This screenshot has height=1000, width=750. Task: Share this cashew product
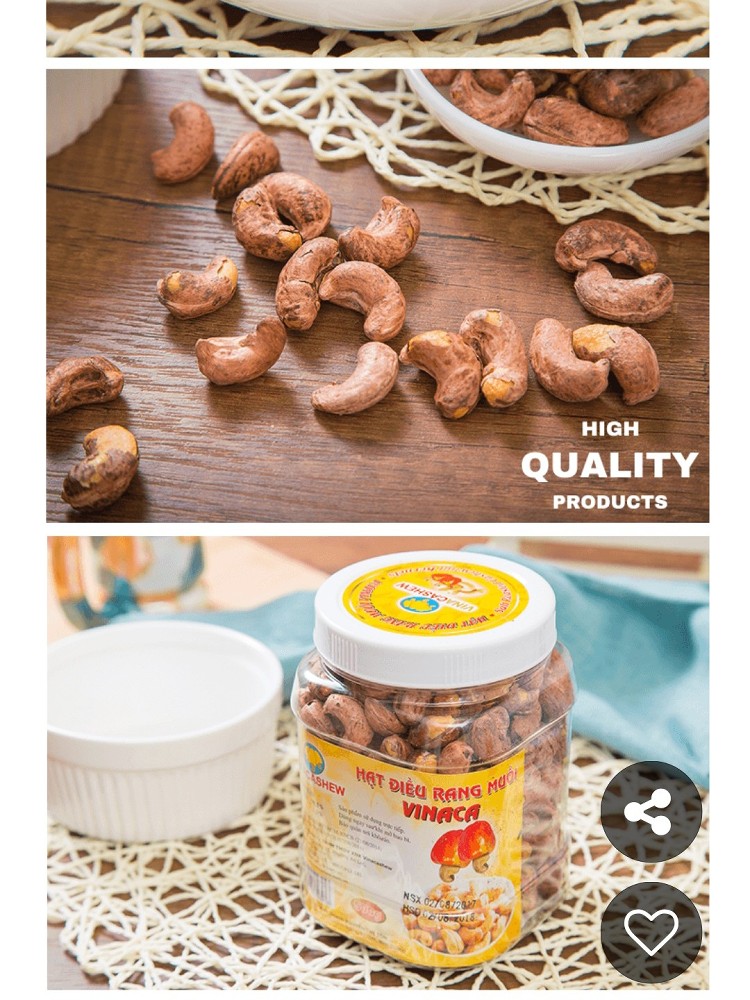(x=650, y=812)
